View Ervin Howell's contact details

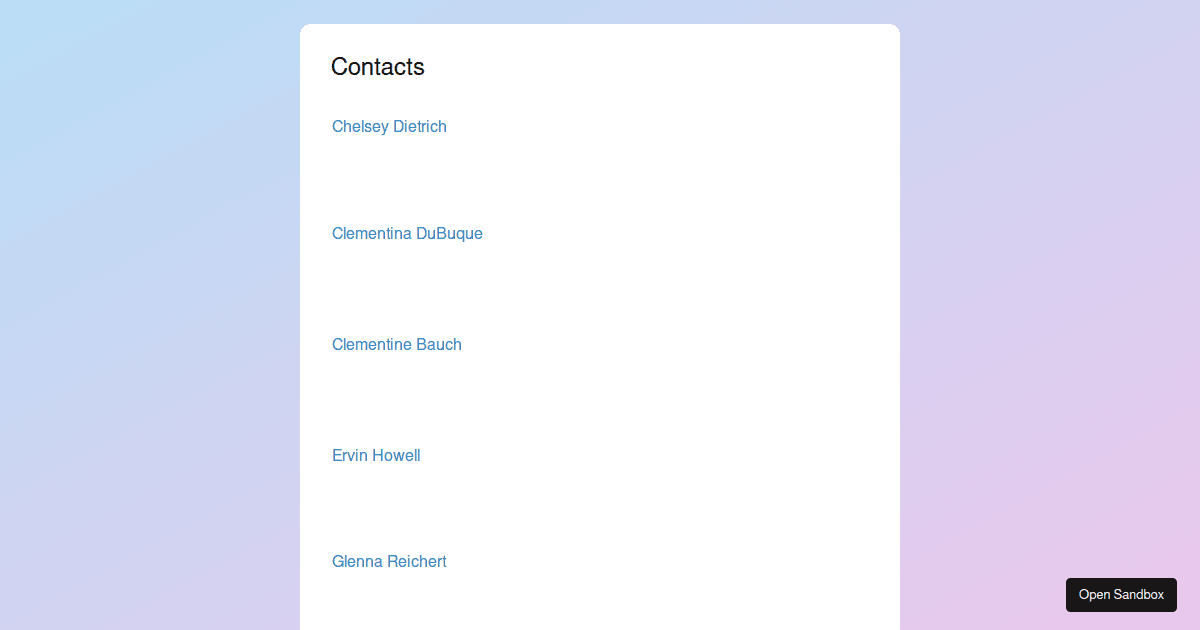376,456
